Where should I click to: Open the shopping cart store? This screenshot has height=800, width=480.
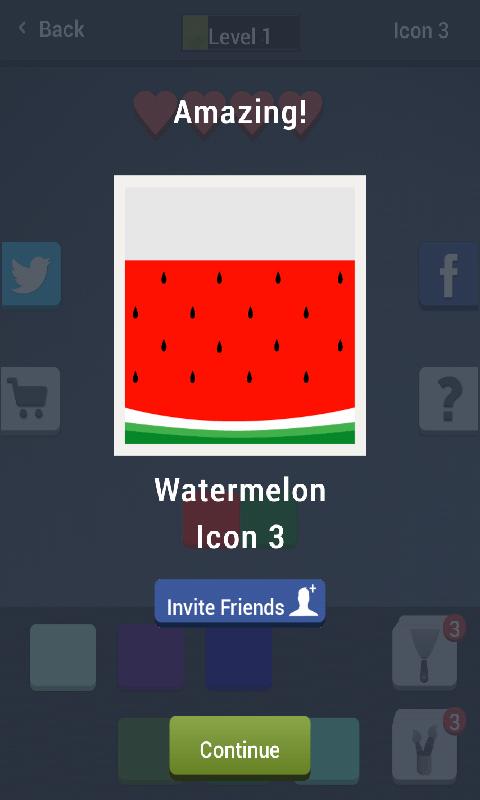(30, 400)
